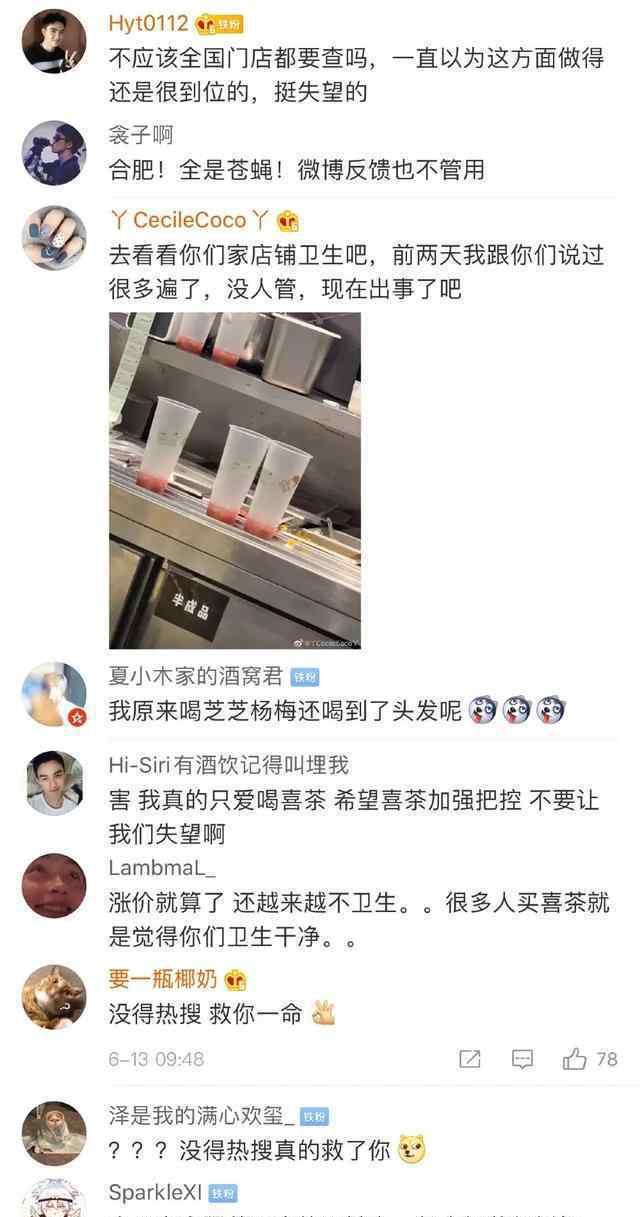
Task: Like 要一瓶椰奶's comment with 78 likes
Action: coord(575,1059)
